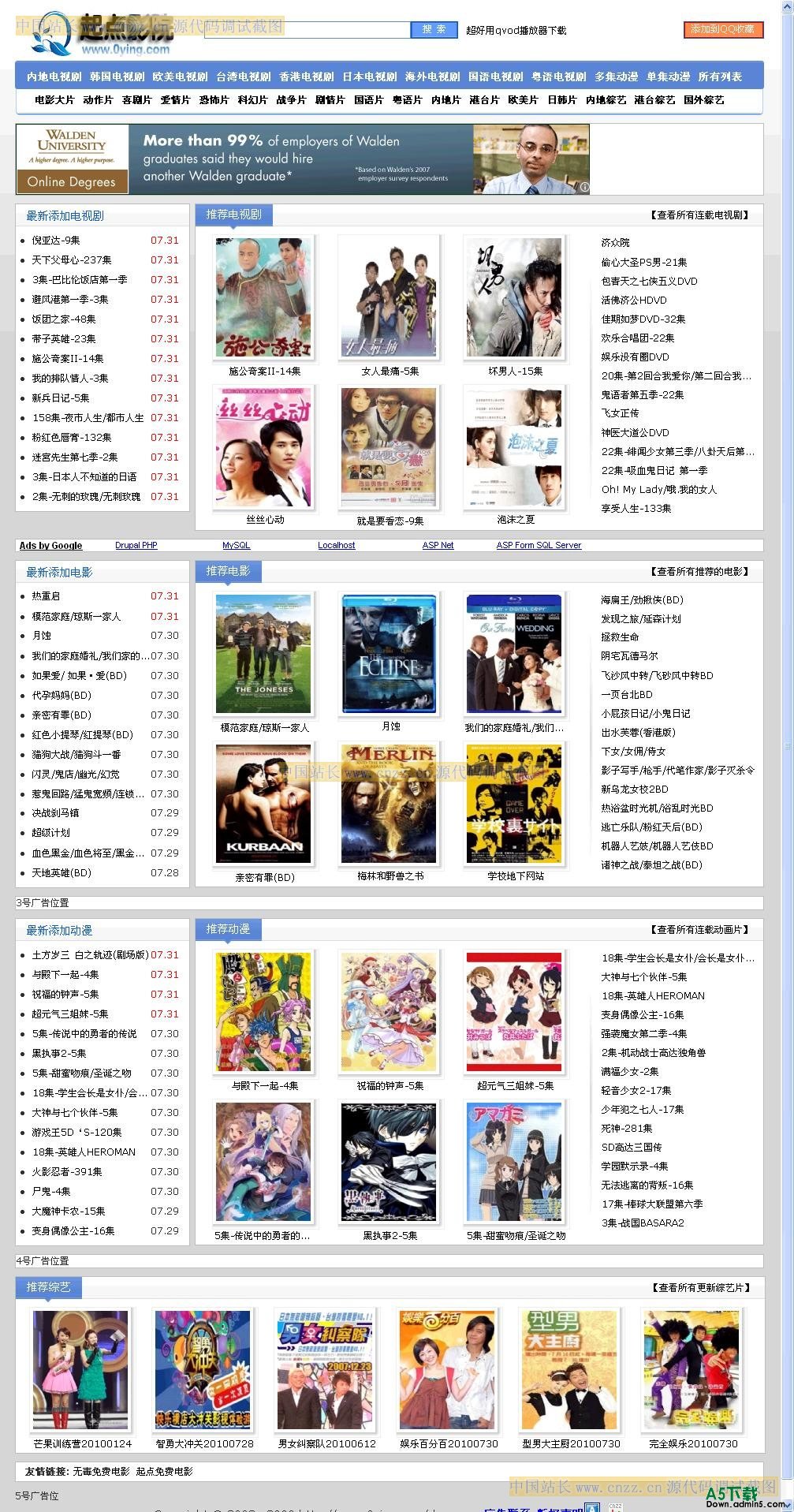Open 天下父母心-237集 in latest TV list
Image resolution: width=794 pixels, height=1512 pixels.
click(x=72, y=260)
